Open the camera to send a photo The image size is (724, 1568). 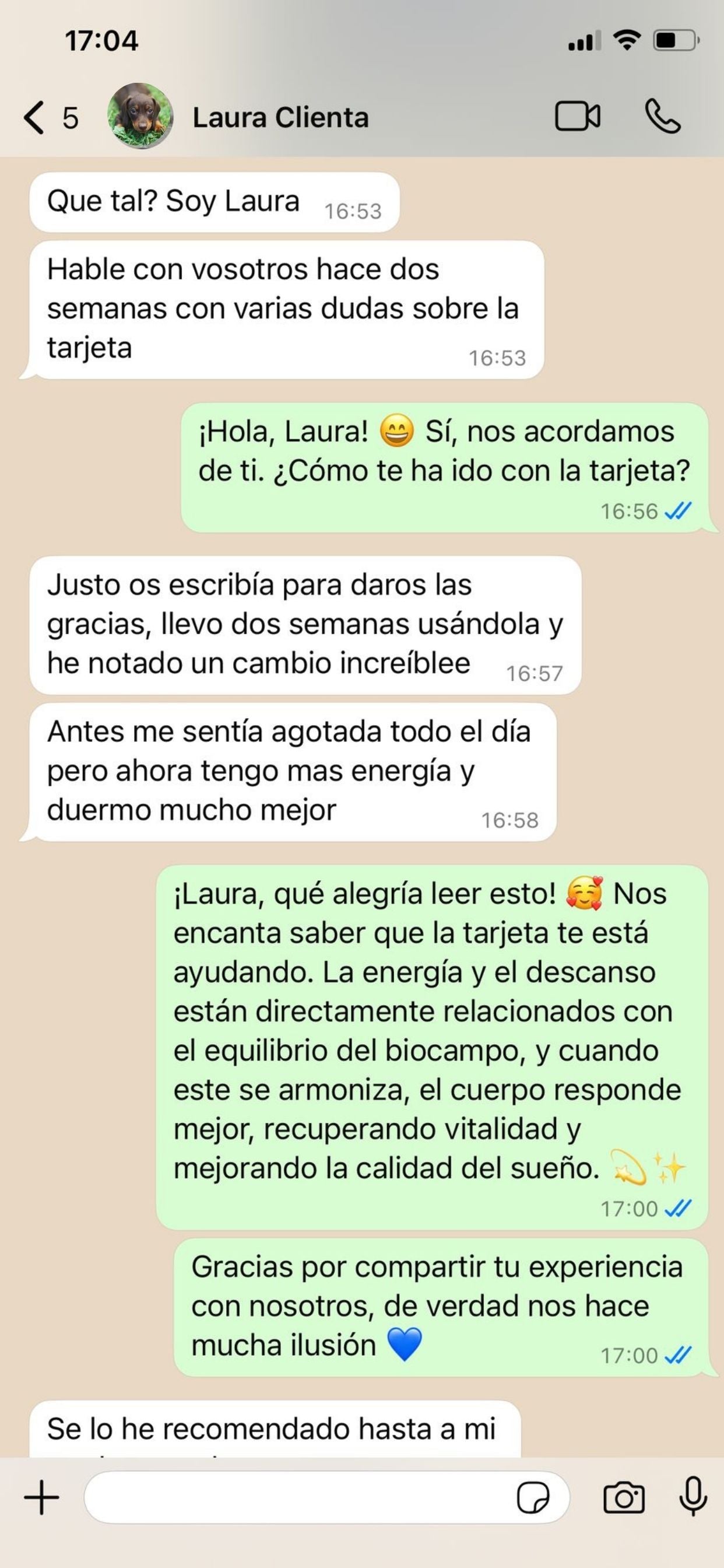pos(624,1497)
